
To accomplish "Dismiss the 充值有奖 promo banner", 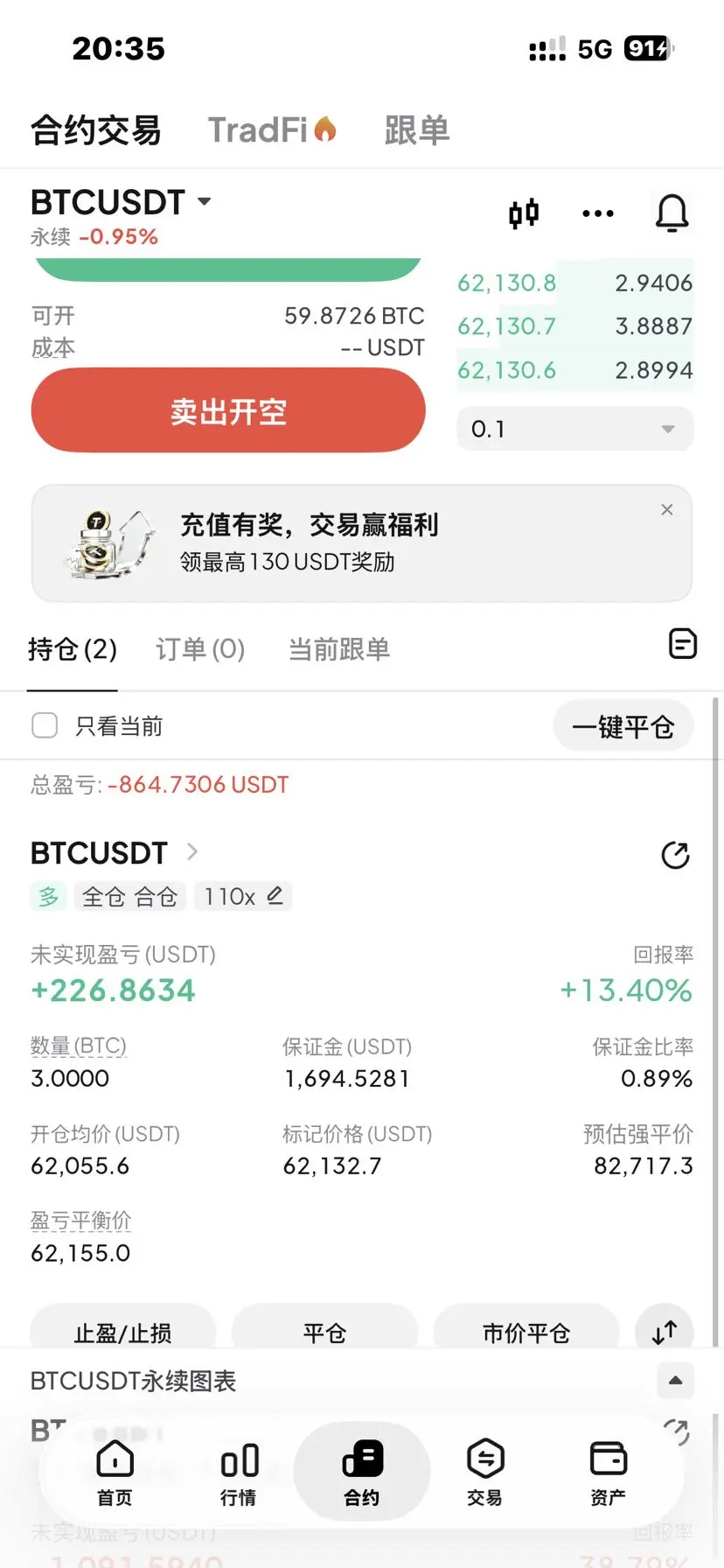I will pyautogui.click(x=667, y=509).
